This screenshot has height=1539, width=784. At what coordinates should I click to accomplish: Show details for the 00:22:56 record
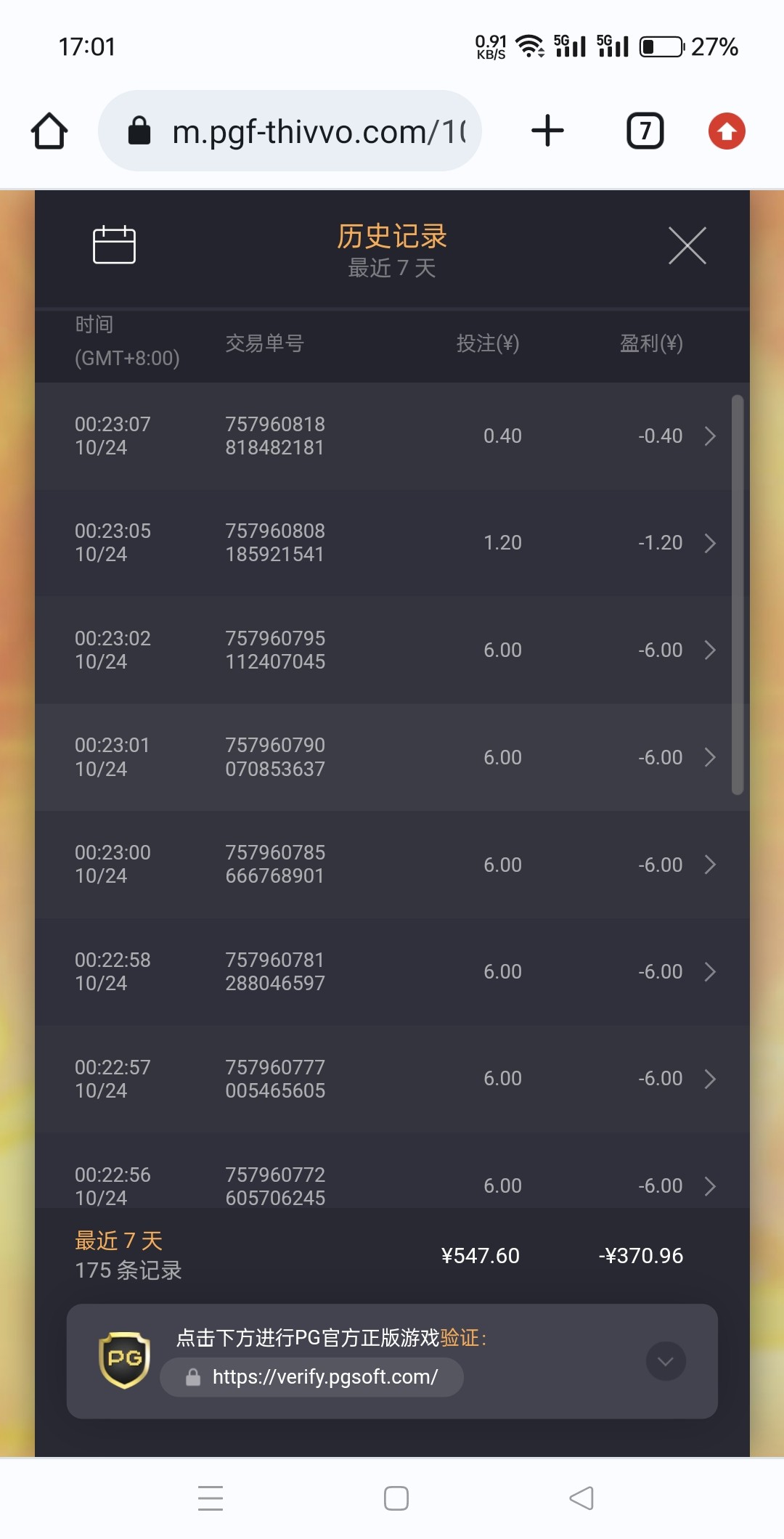click(x=392, y=1170)
